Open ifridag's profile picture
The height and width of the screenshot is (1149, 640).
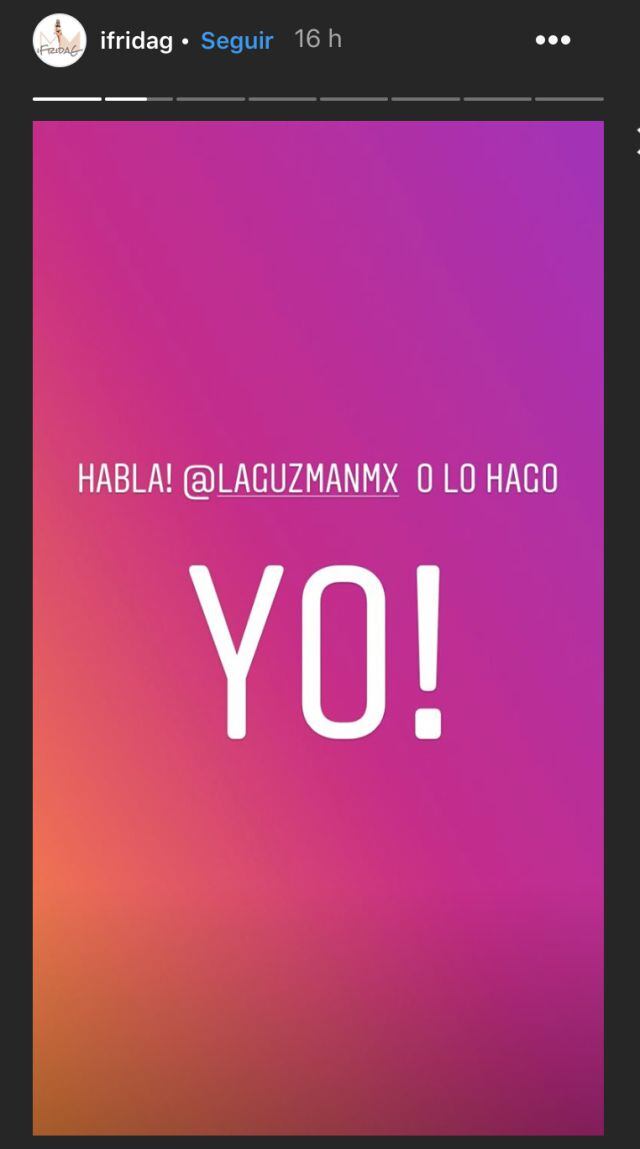(59, 40)
